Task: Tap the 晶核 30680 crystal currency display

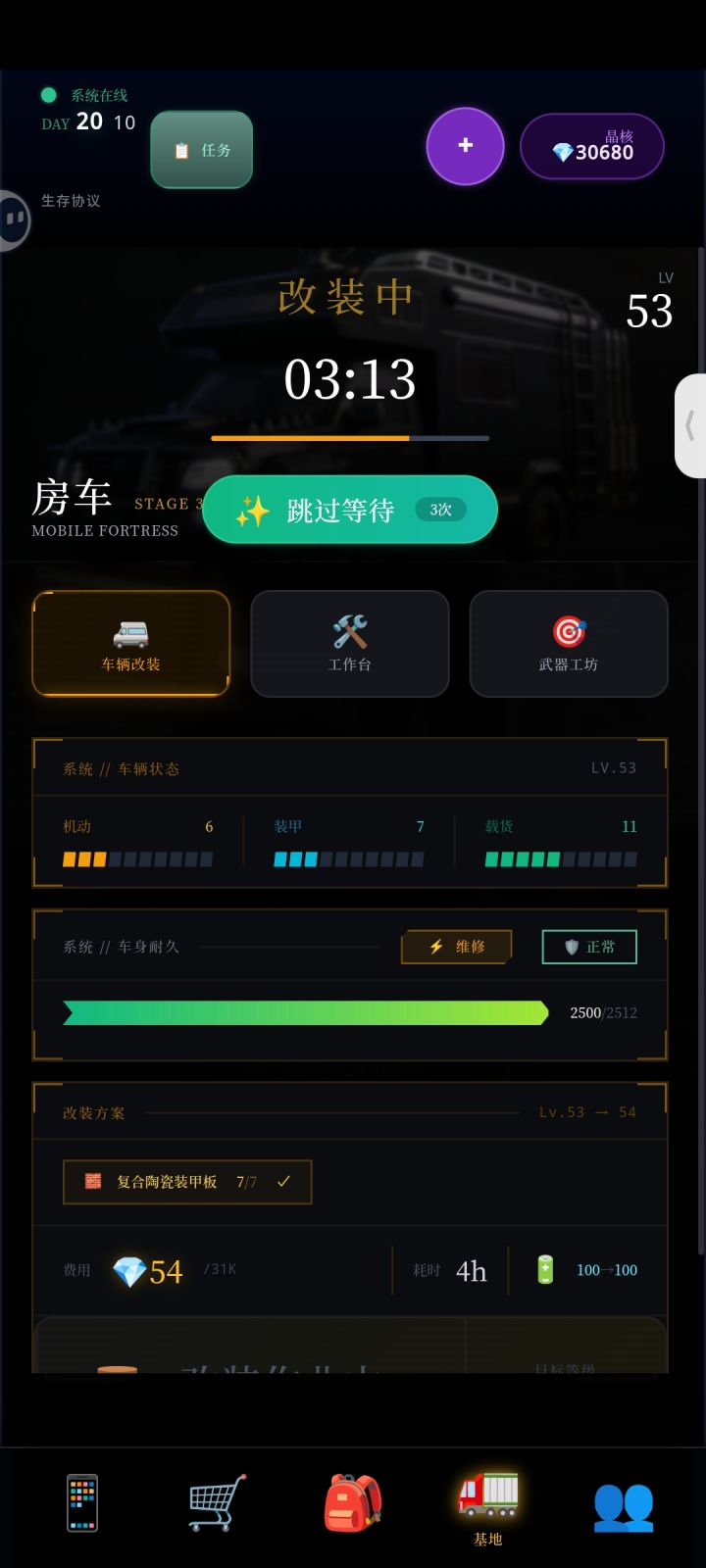Action: (x=592, y=146)
